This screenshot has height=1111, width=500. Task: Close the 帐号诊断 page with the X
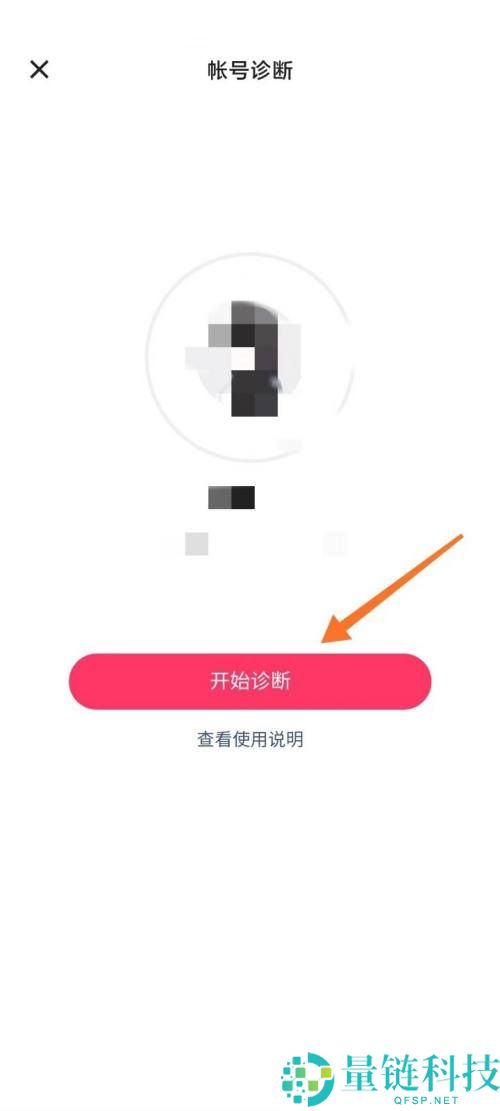tap(39, 69)
